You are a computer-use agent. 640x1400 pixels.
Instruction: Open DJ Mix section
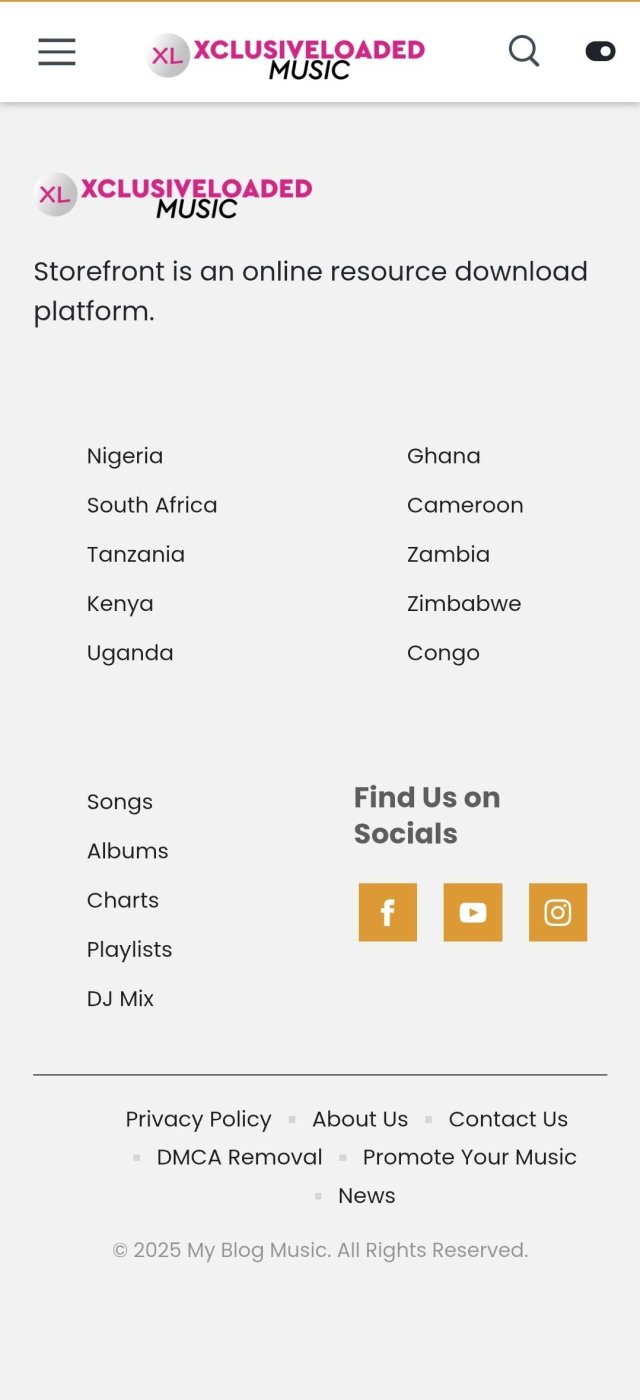click(x=121, y=998)
